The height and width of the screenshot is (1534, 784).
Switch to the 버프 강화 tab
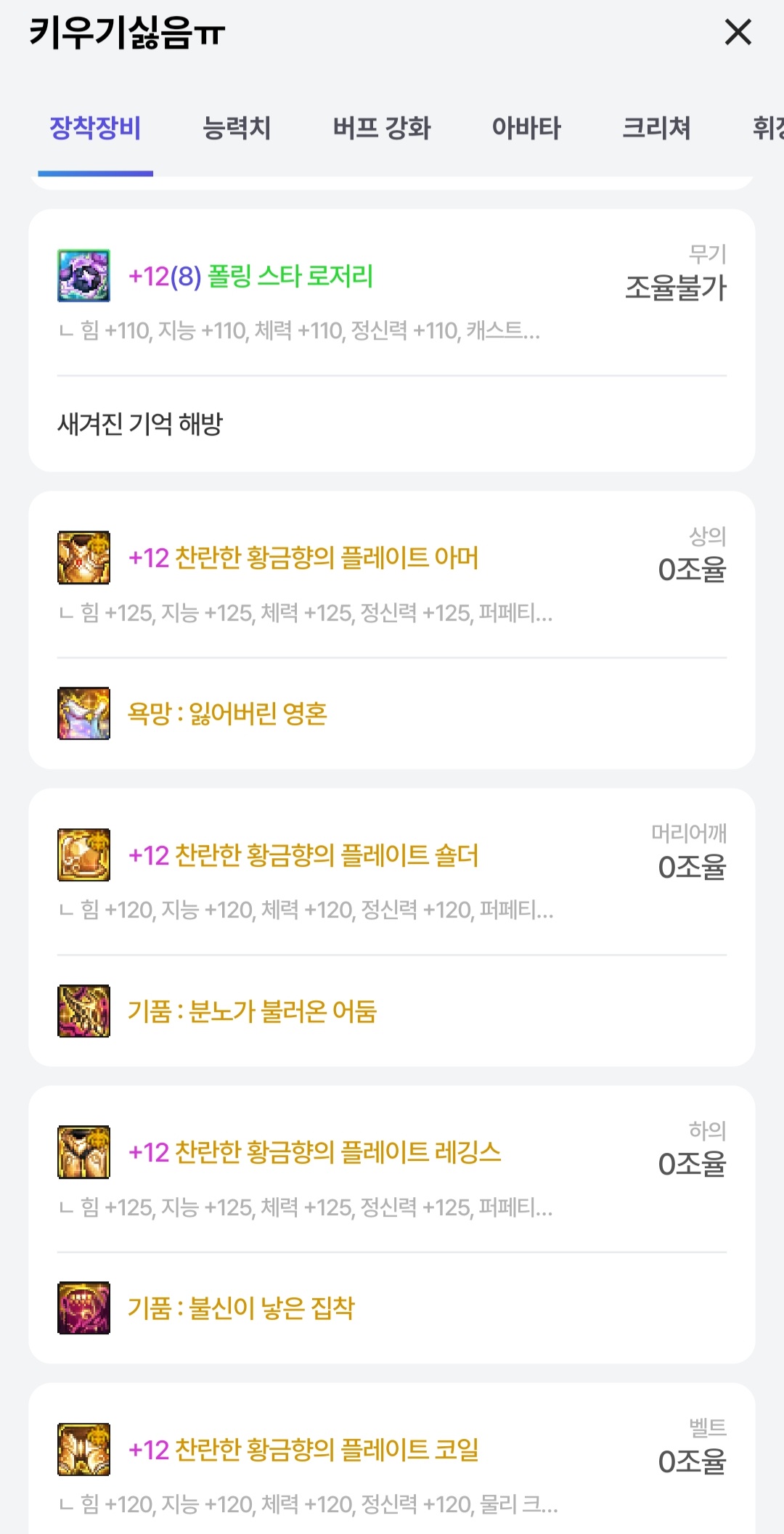pyautogui.click(x=382, y=128)
